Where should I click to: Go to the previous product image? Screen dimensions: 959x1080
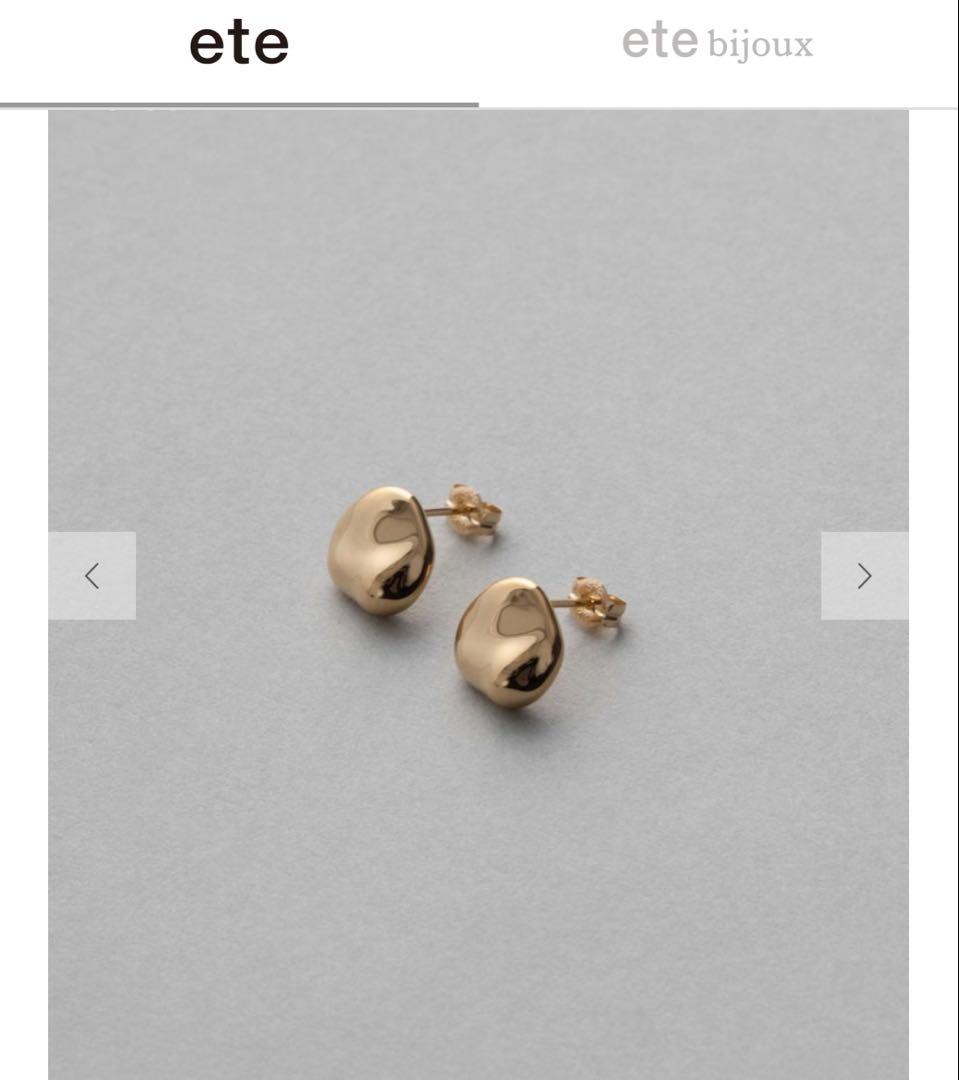(92, 576)
